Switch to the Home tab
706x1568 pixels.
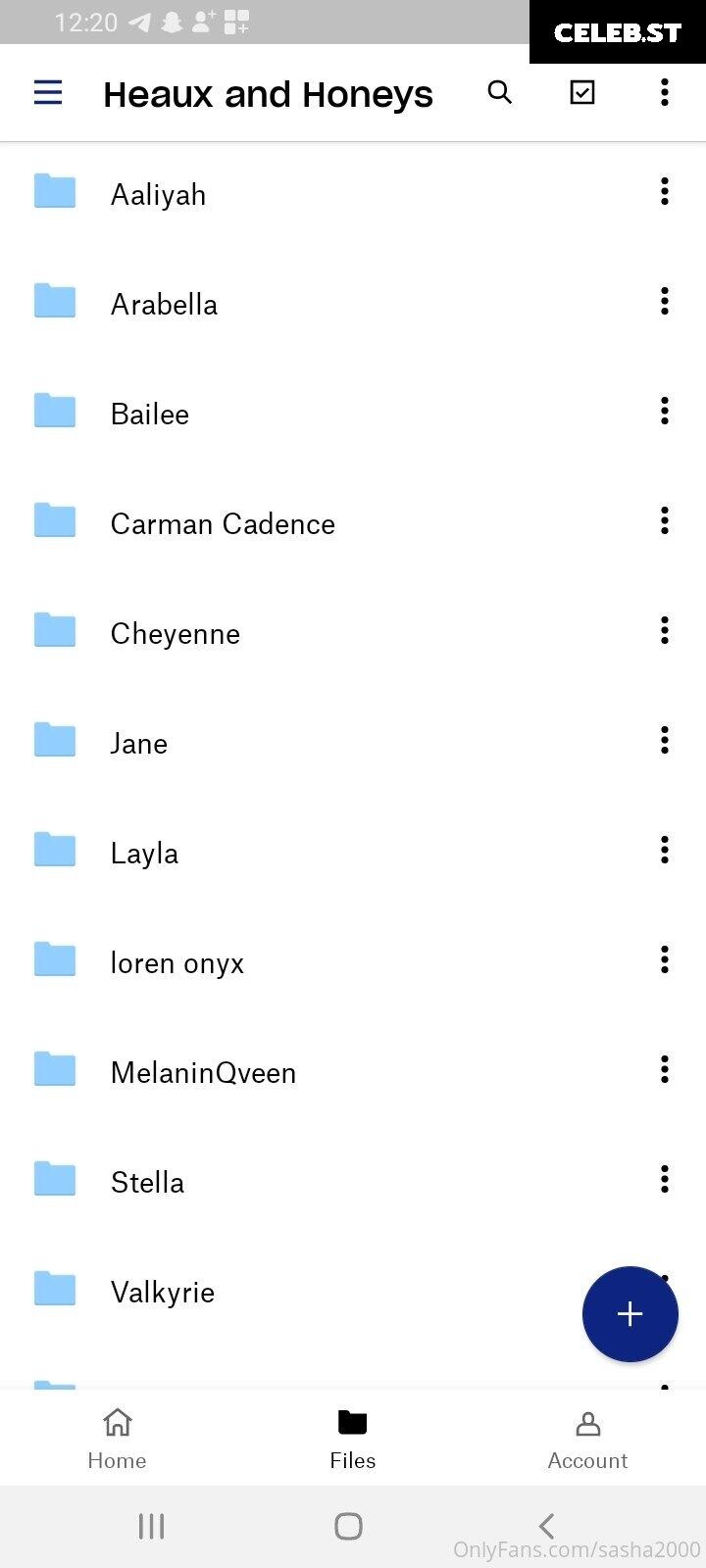[x=118, y=1438]
